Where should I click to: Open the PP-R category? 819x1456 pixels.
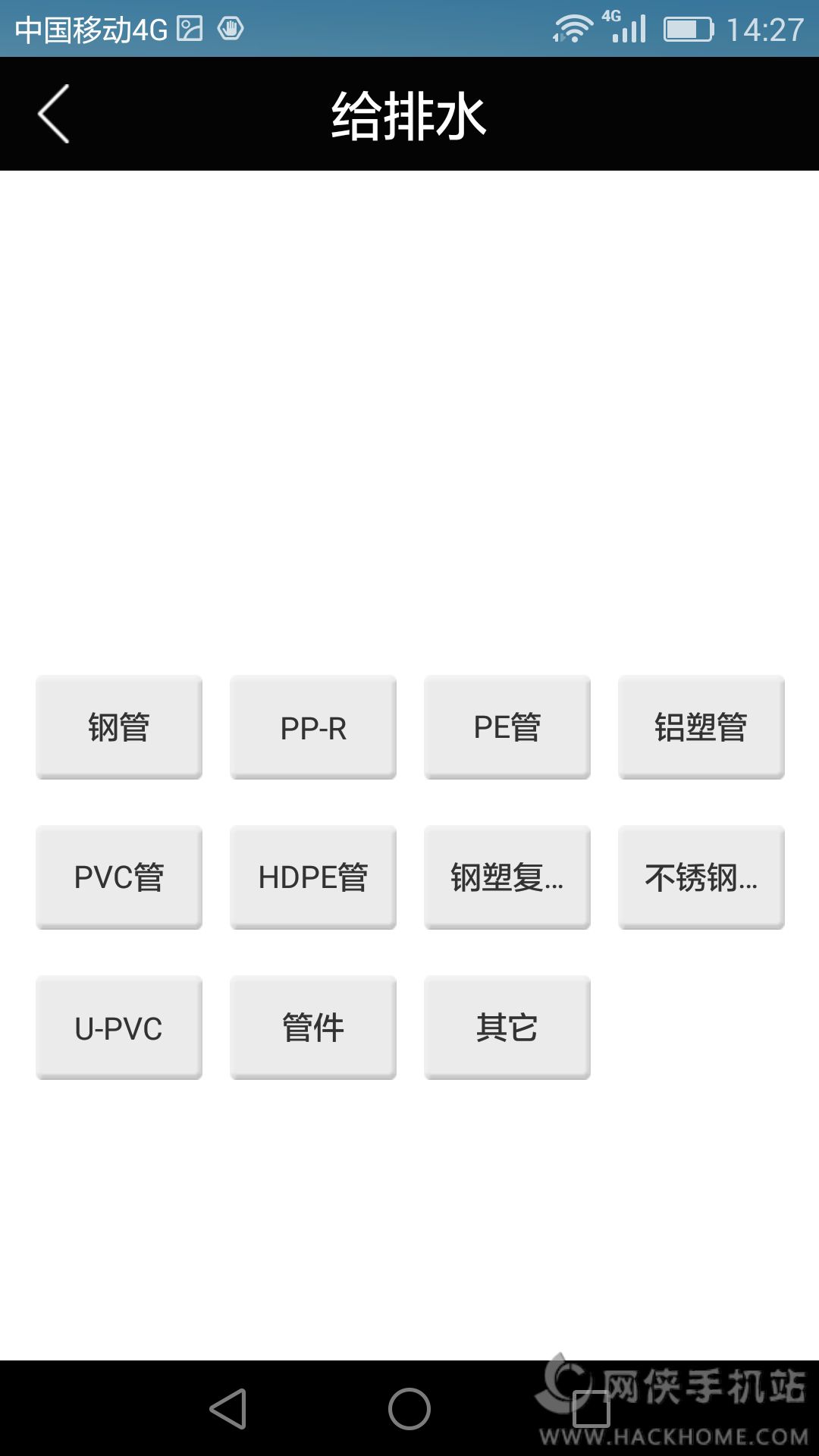coord(312,726)
